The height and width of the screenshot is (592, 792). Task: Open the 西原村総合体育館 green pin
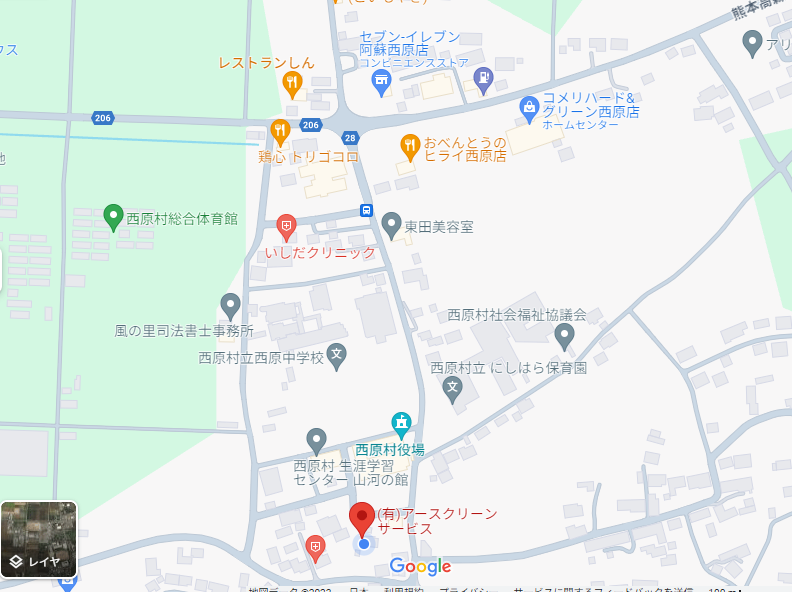[114, 216]
